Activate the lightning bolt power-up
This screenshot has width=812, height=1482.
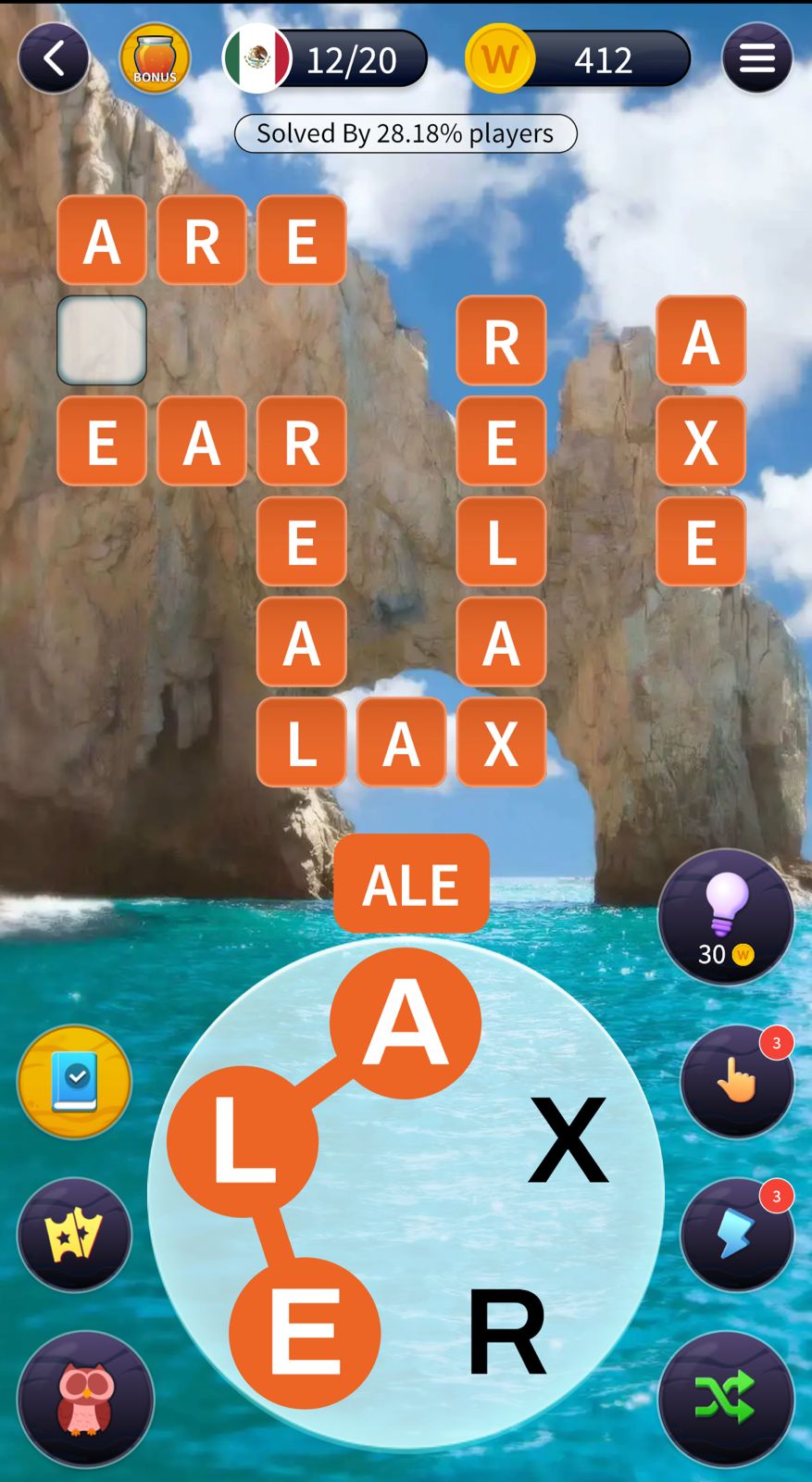(736, 1235)
